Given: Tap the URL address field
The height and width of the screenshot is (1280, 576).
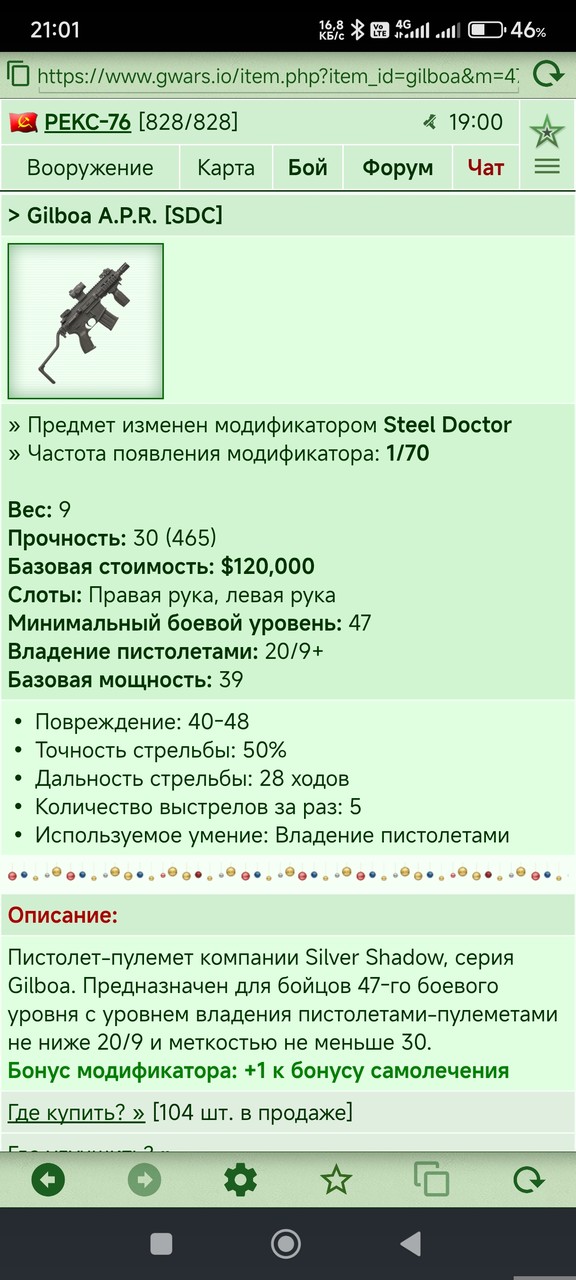Looking at the screenshot, I should click(x=278, y=75).
